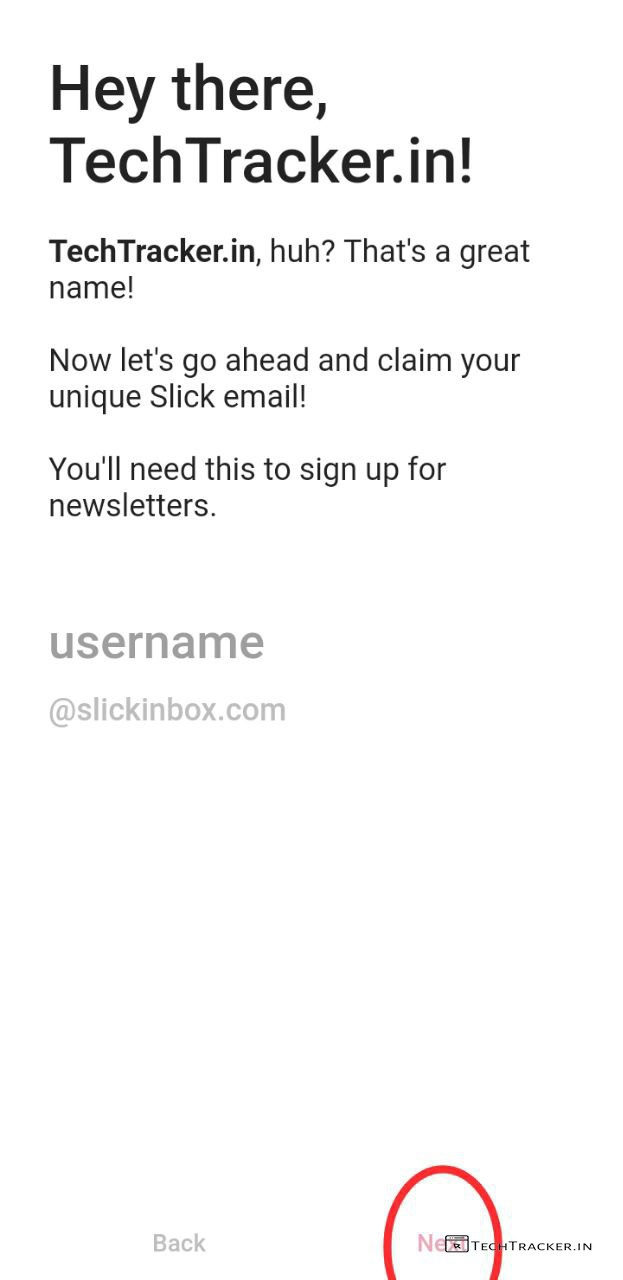This screenshot has height=1280, width=623.
Task: Go back with the Back button
Action: (179, 1243)
